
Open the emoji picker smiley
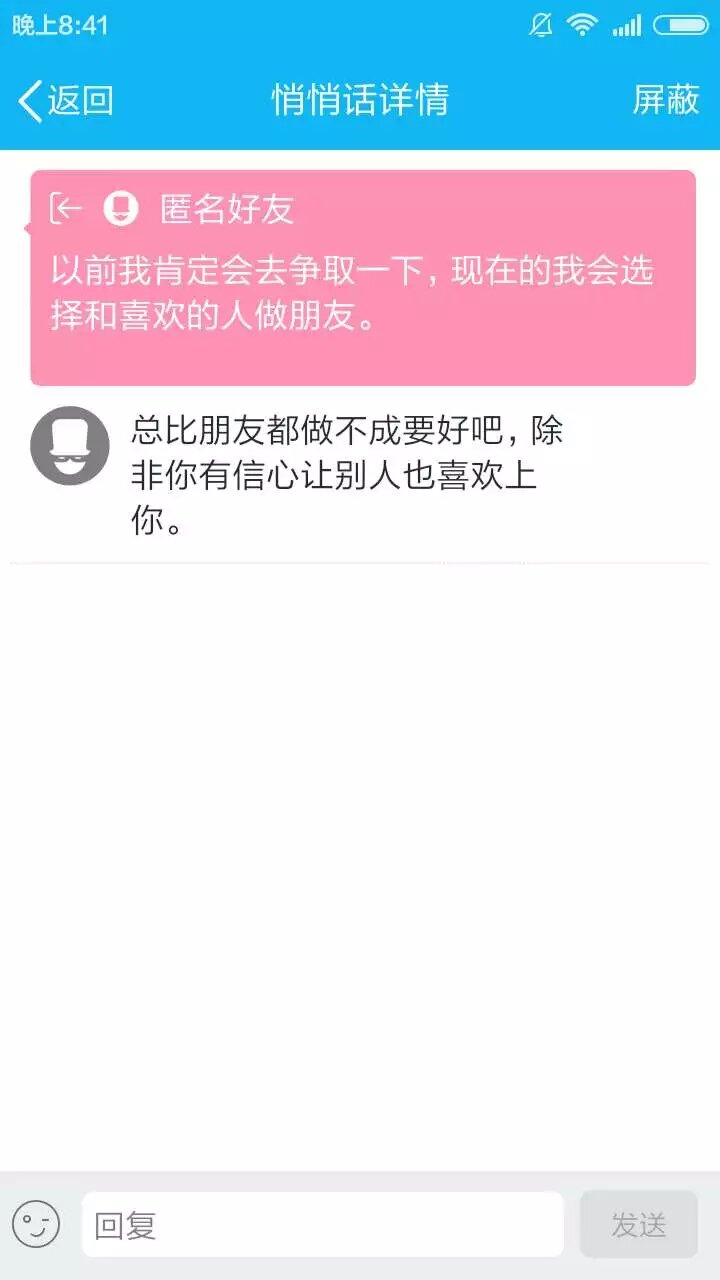pyautogui.click(x=36, y=1224)
